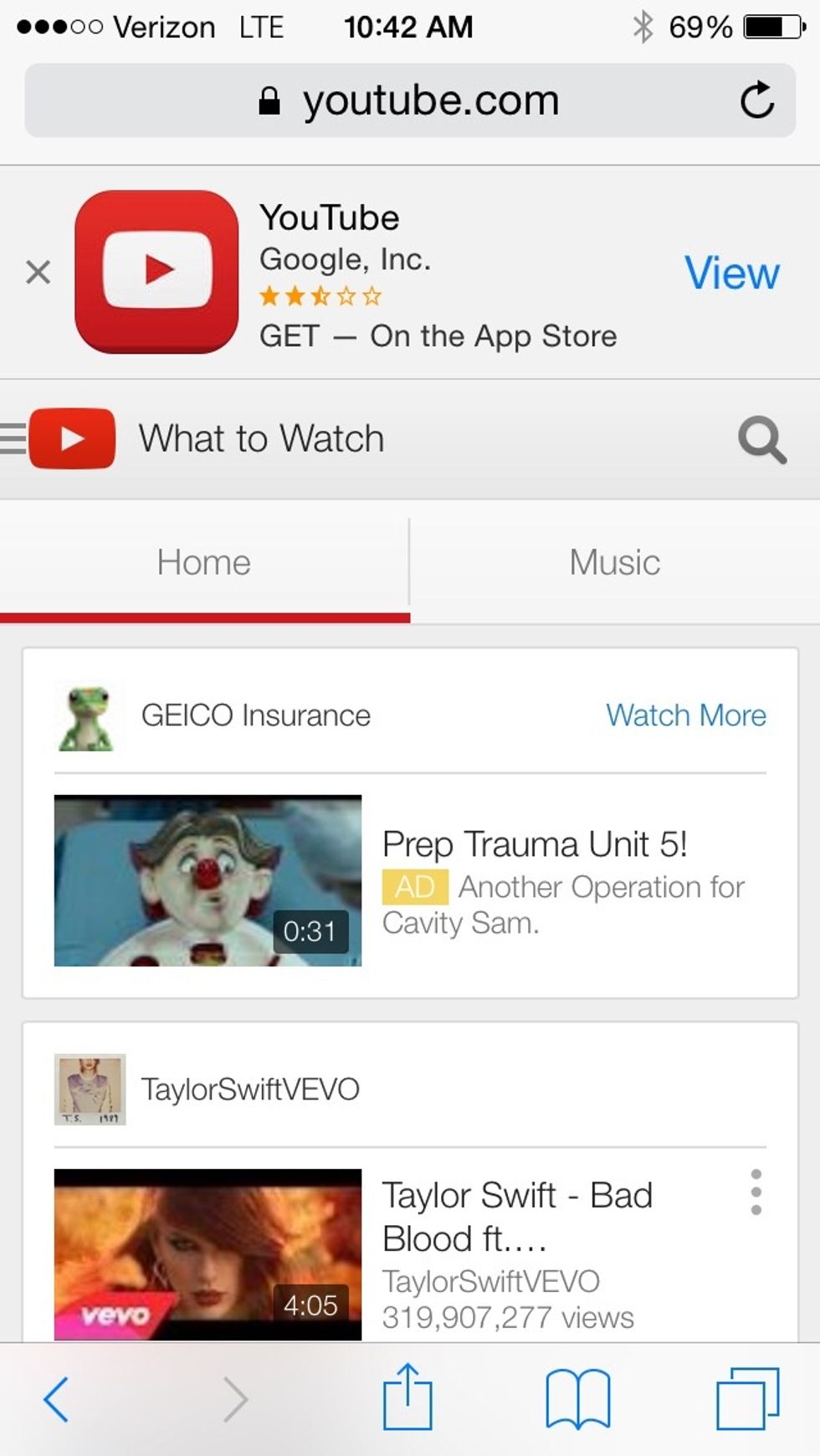Viewport: 820px width, 1456px height.
Task: Dismiss the YouTube app banner
Action: [38, 272]
